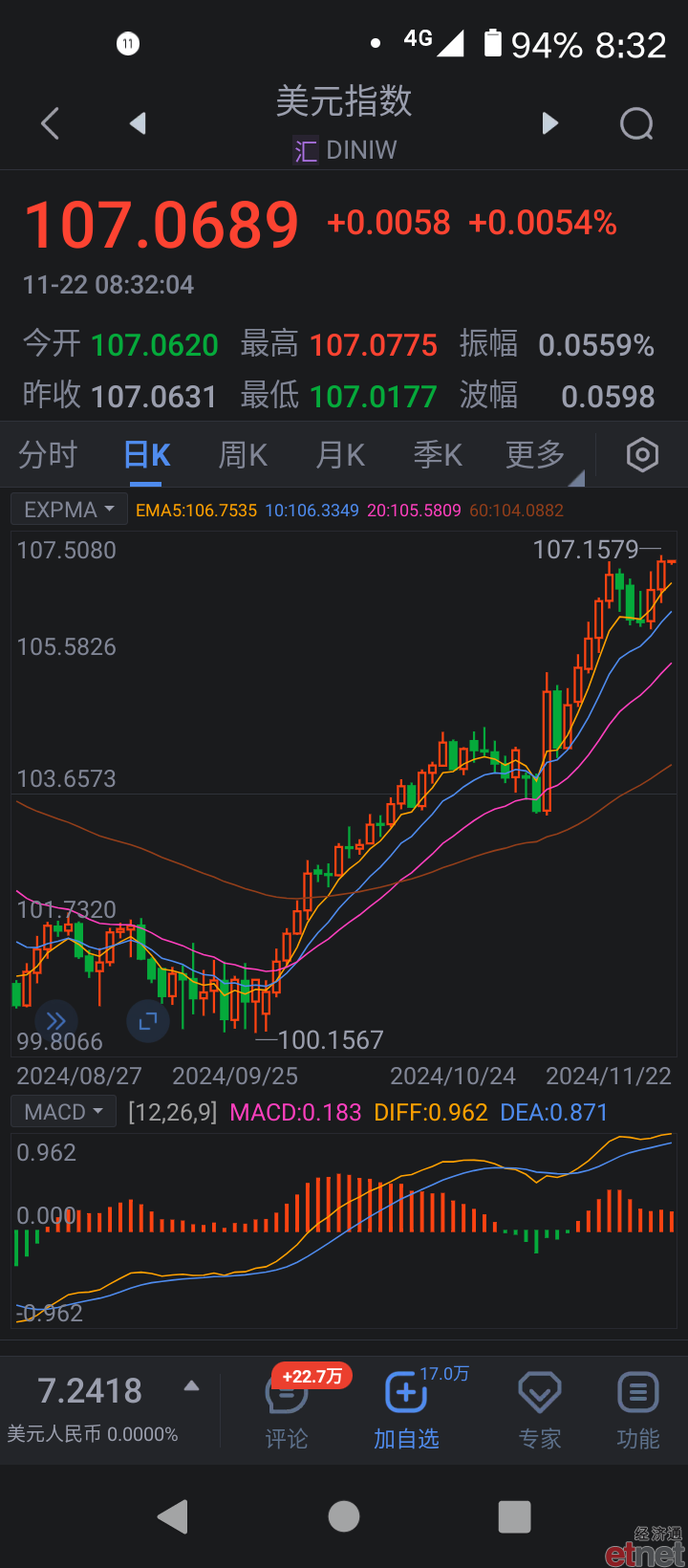
Task: Open the 功能 functions menu
Action: coord(637,1411)
